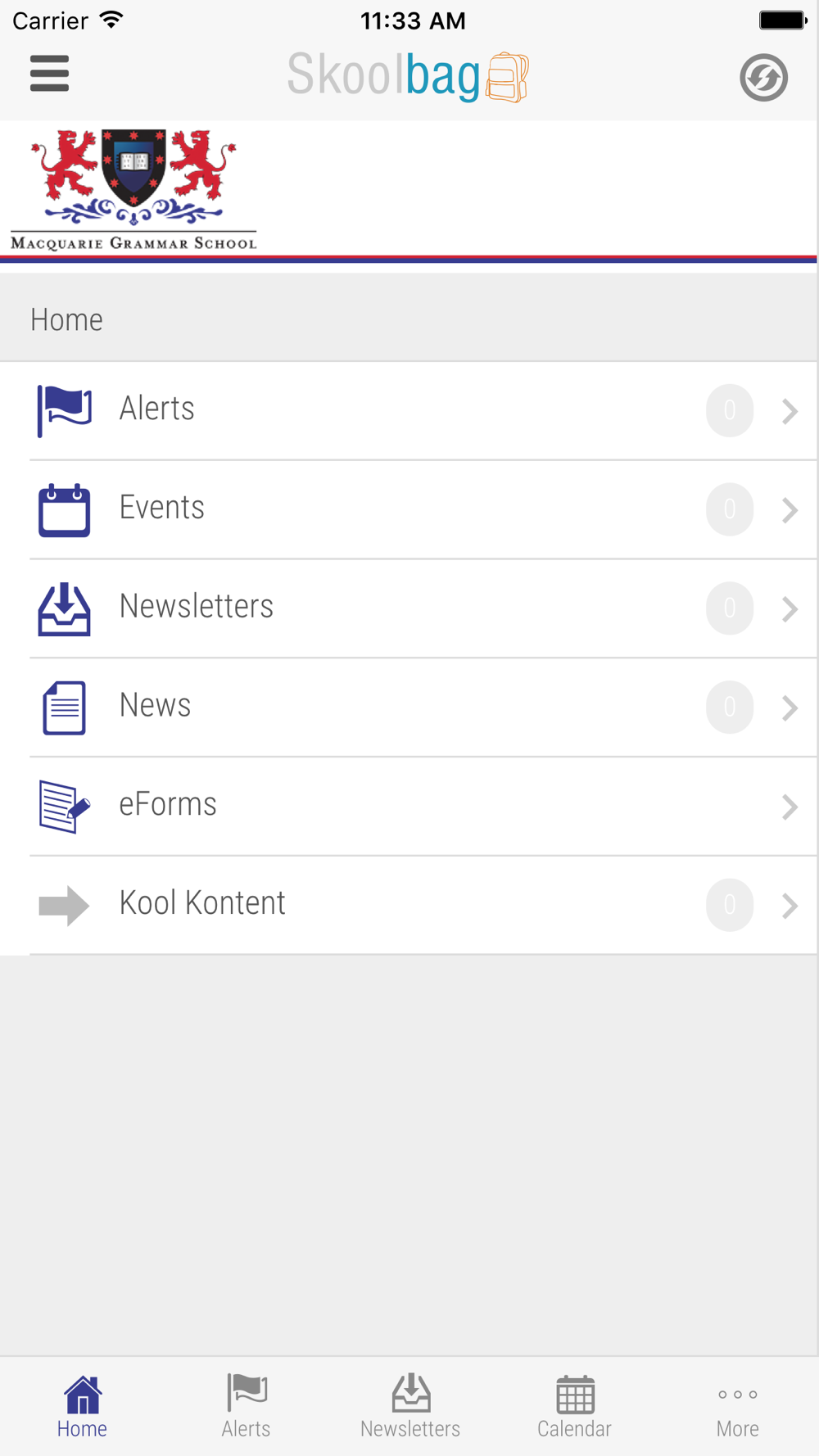Open the More tab

pos(737,1407)
